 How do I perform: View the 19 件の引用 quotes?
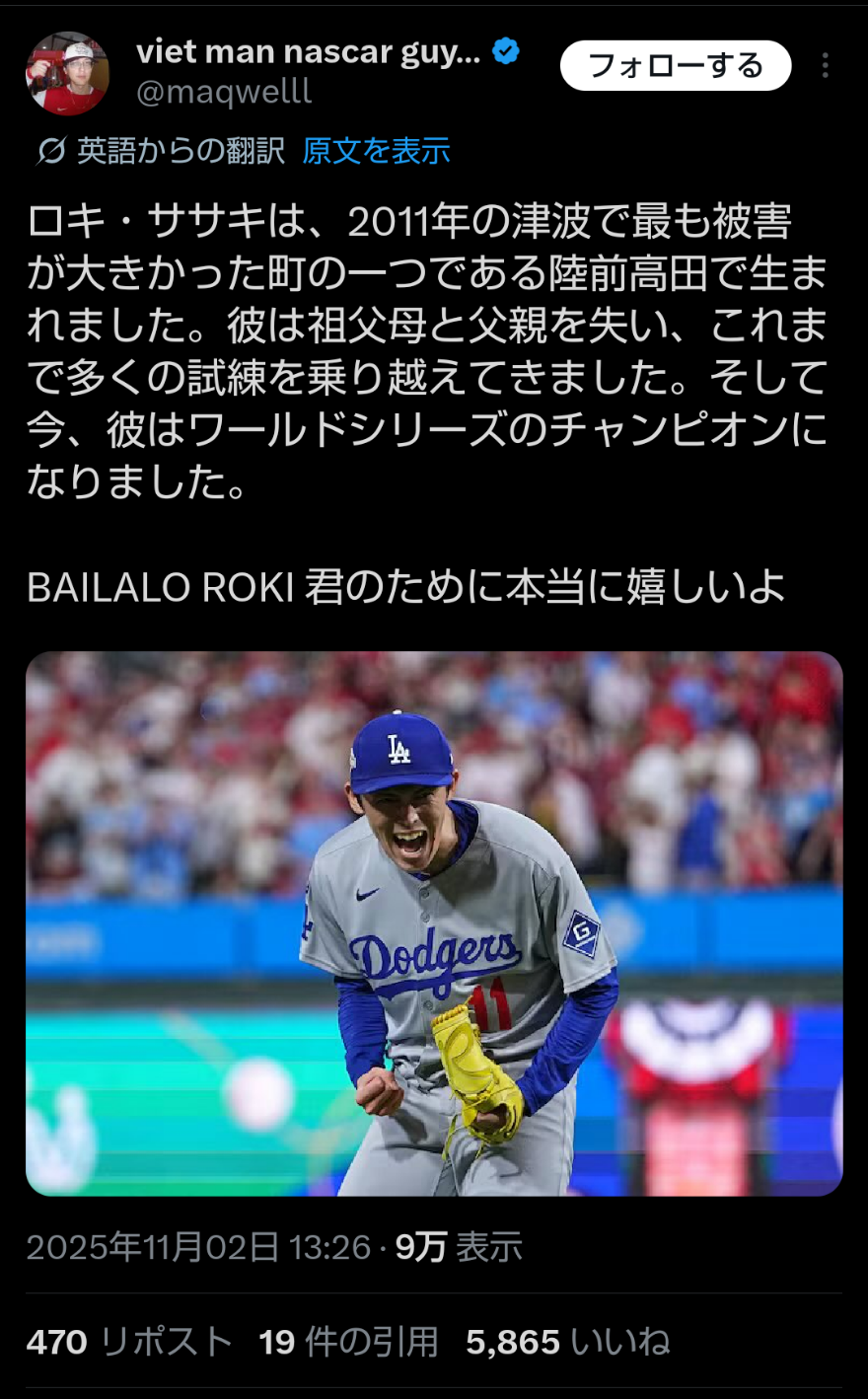point(348,1342)
